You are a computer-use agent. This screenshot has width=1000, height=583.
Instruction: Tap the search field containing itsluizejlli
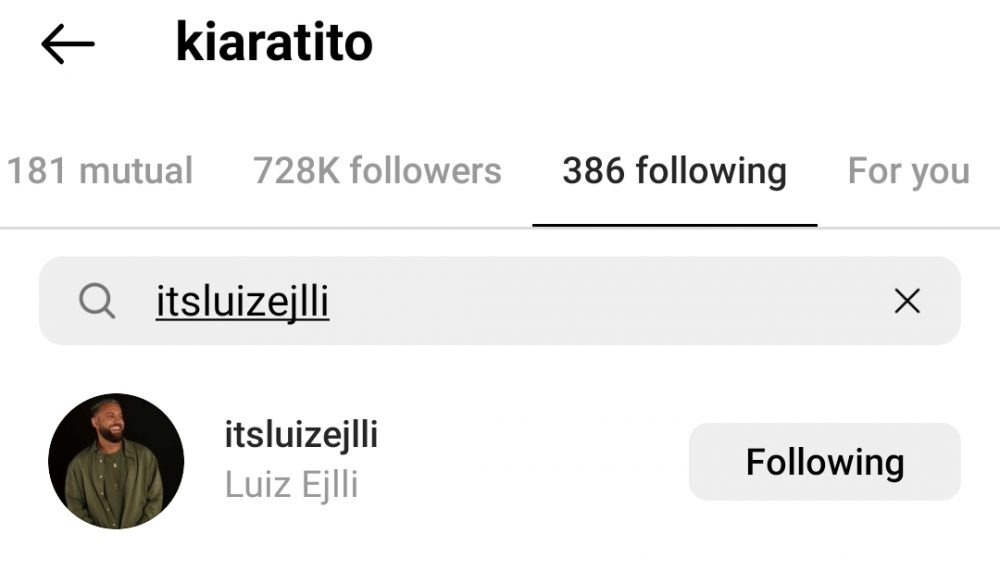(x=480, y=301)
